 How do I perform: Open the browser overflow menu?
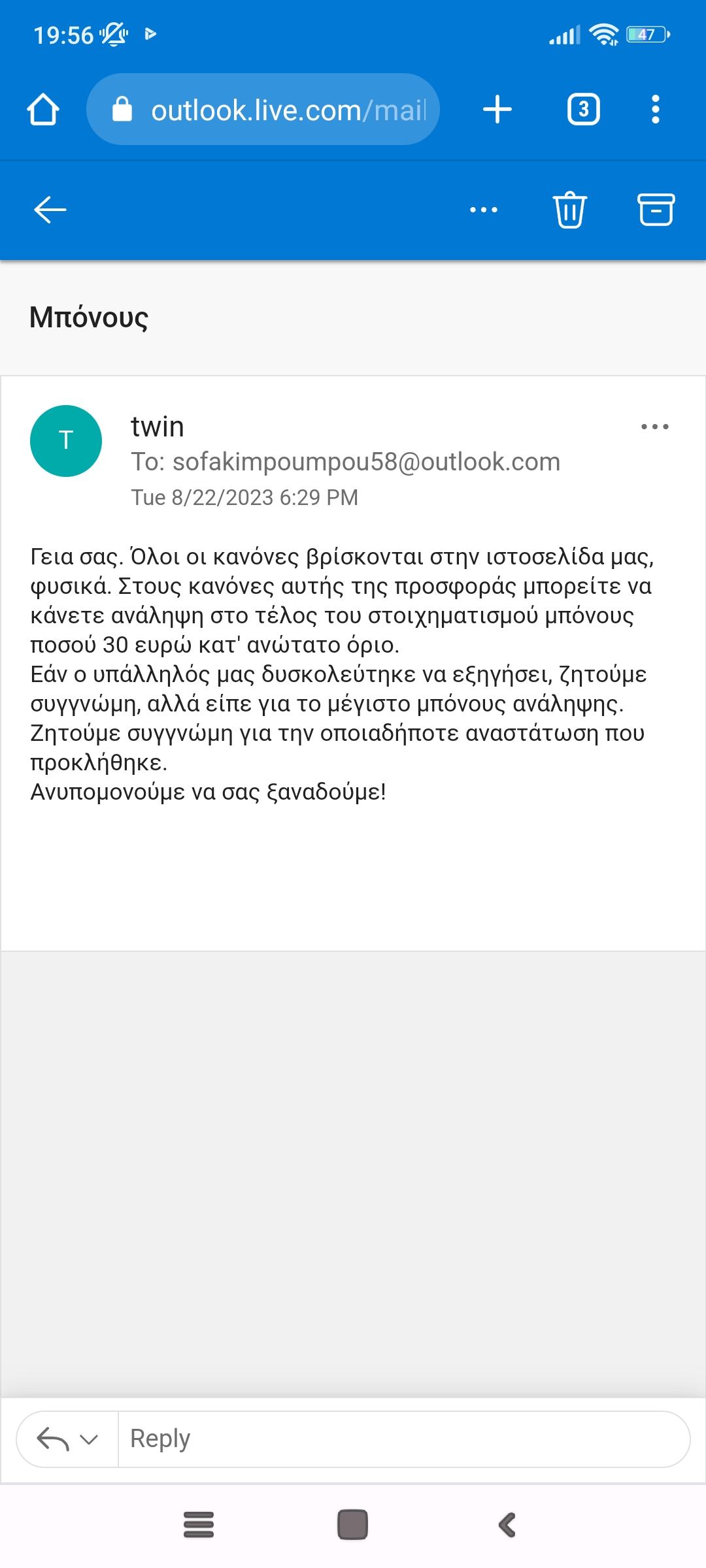click(x=656, y=109)
